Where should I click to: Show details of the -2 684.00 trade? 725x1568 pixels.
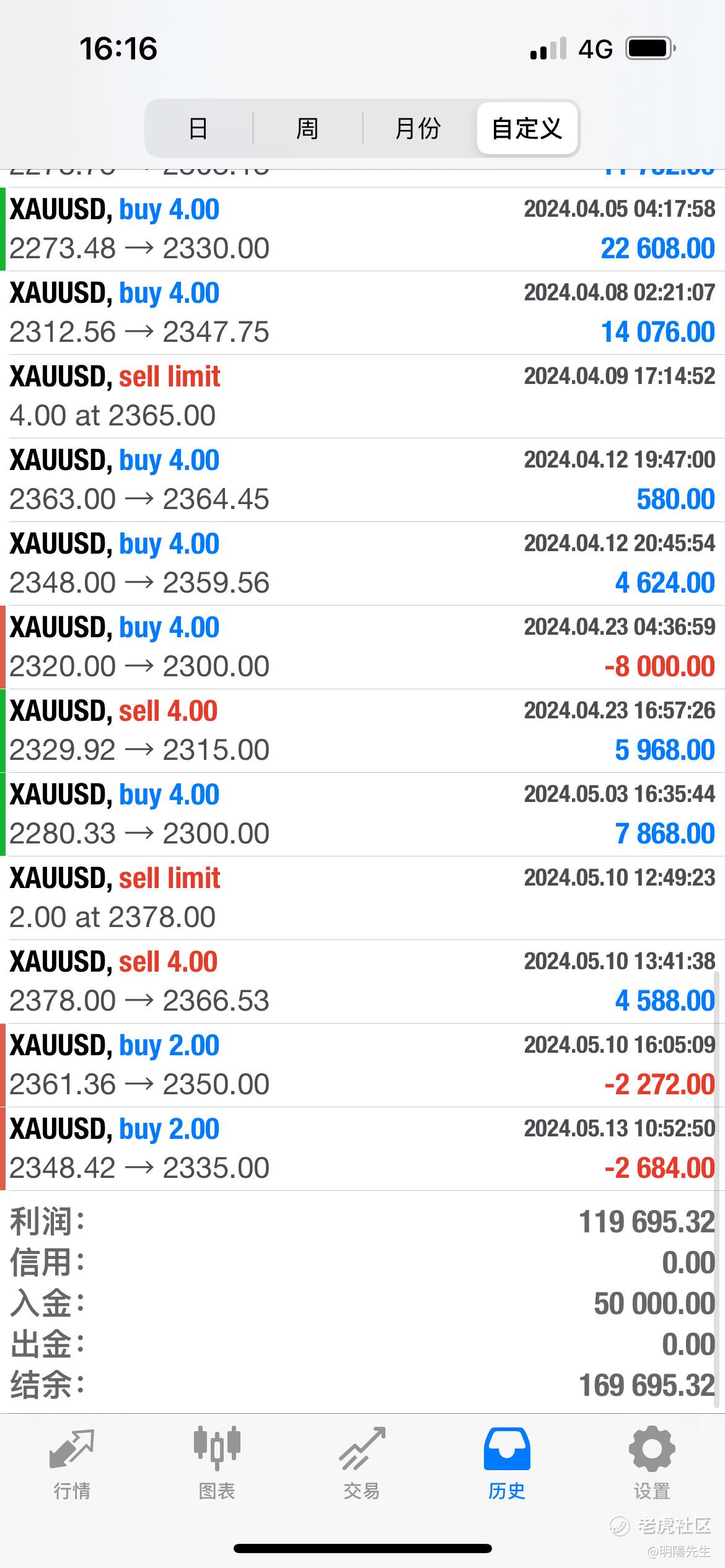362,1149
